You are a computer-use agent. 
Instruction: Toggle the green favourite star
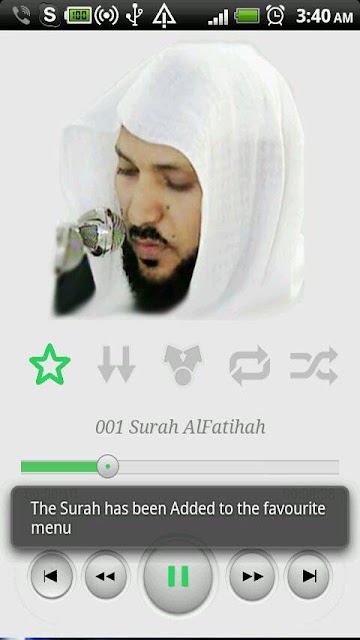[x=50, y=364]
